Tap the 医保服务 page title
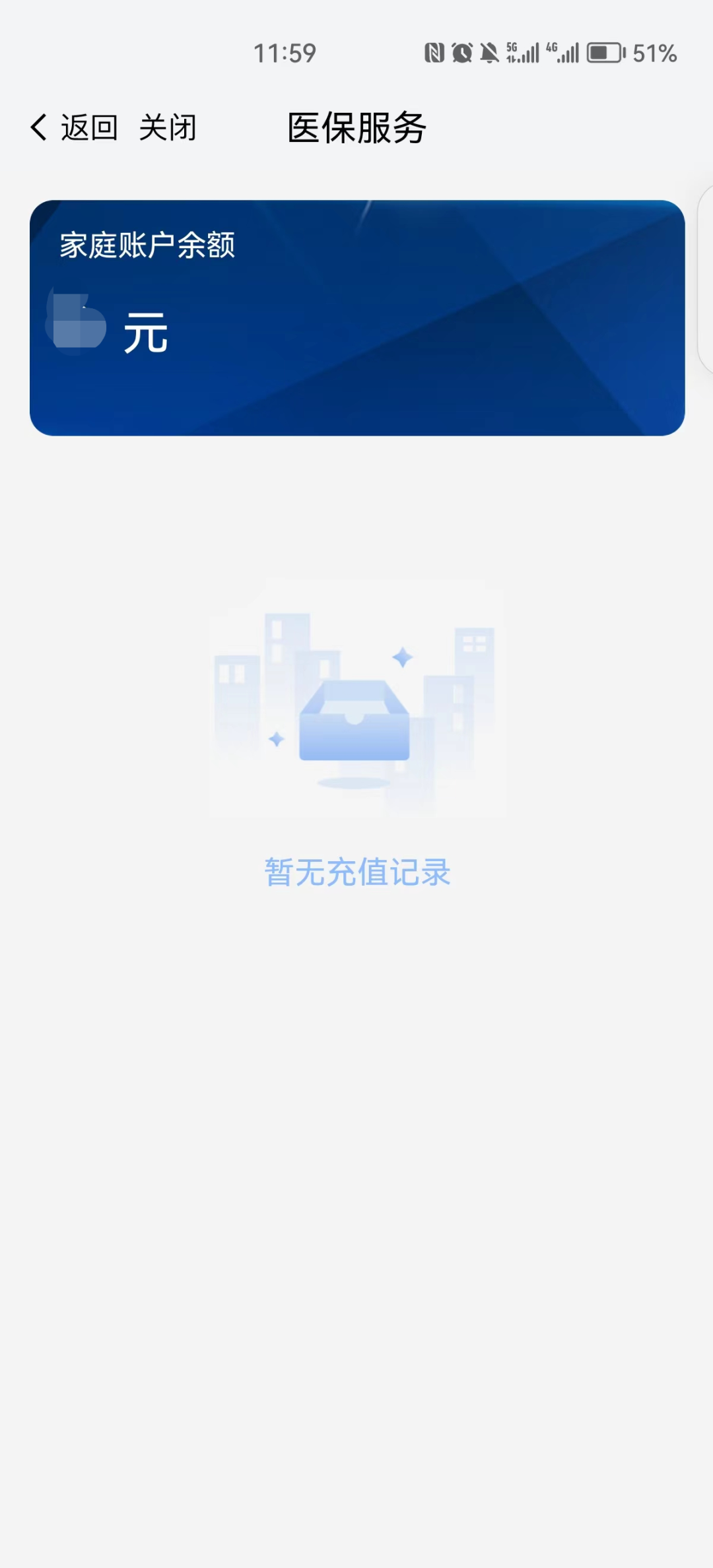 (x=356, y=127)
